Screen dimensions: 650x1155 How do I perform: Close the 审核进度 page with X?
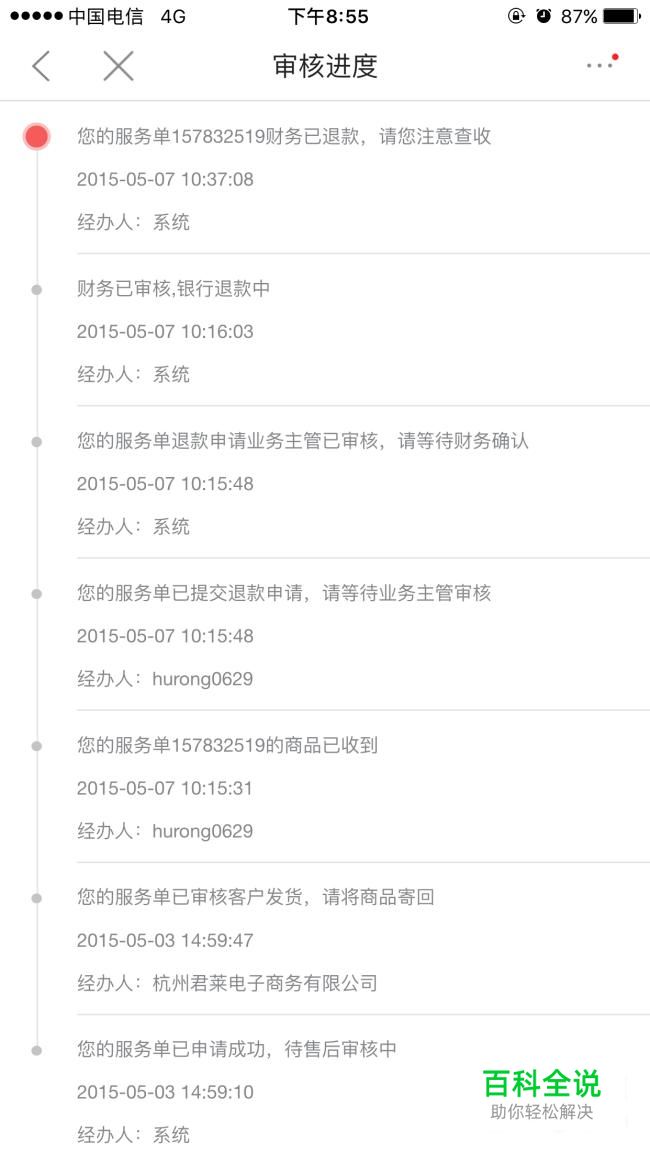118,66
